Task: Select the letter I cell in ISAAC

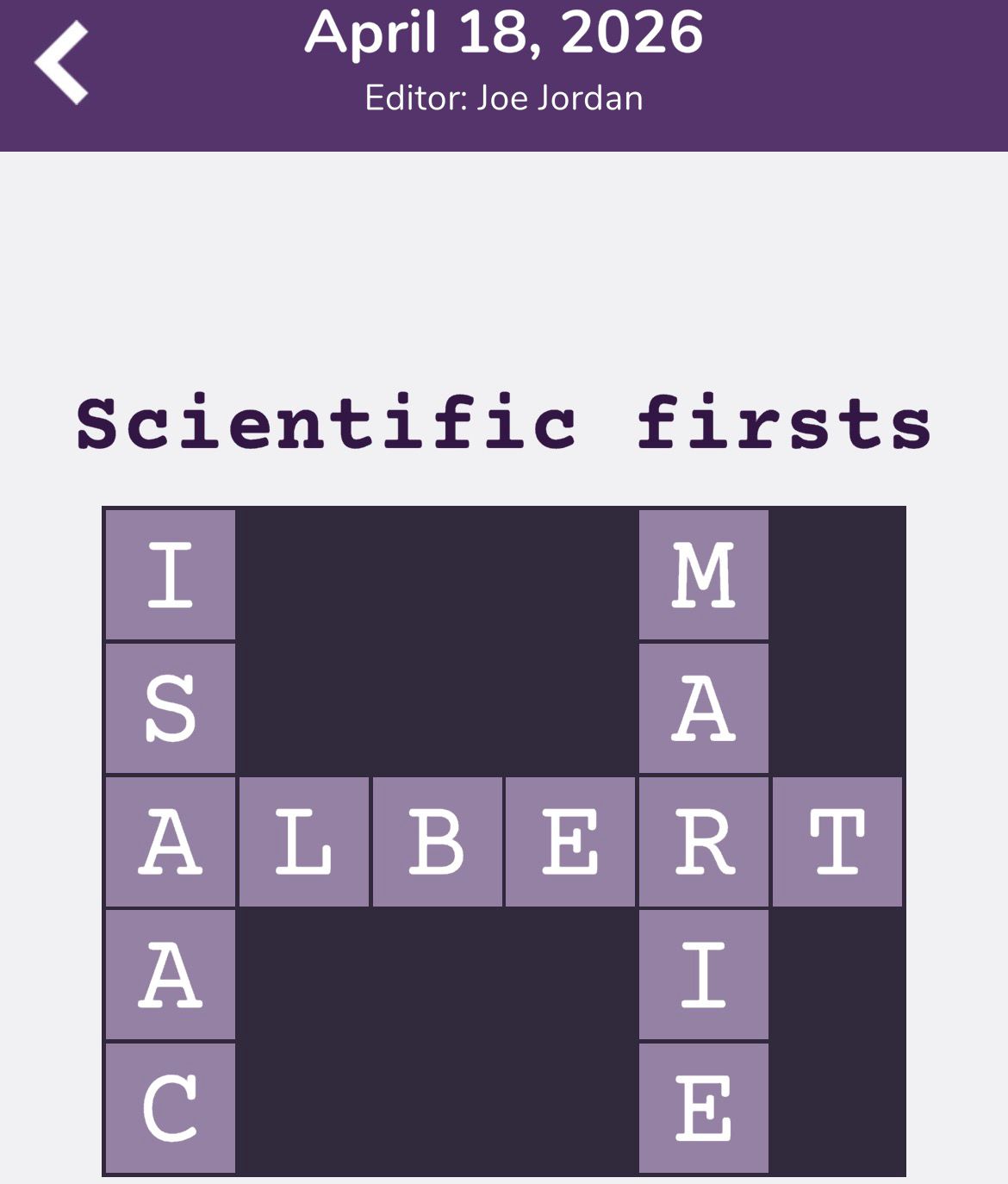Action: 169,573
